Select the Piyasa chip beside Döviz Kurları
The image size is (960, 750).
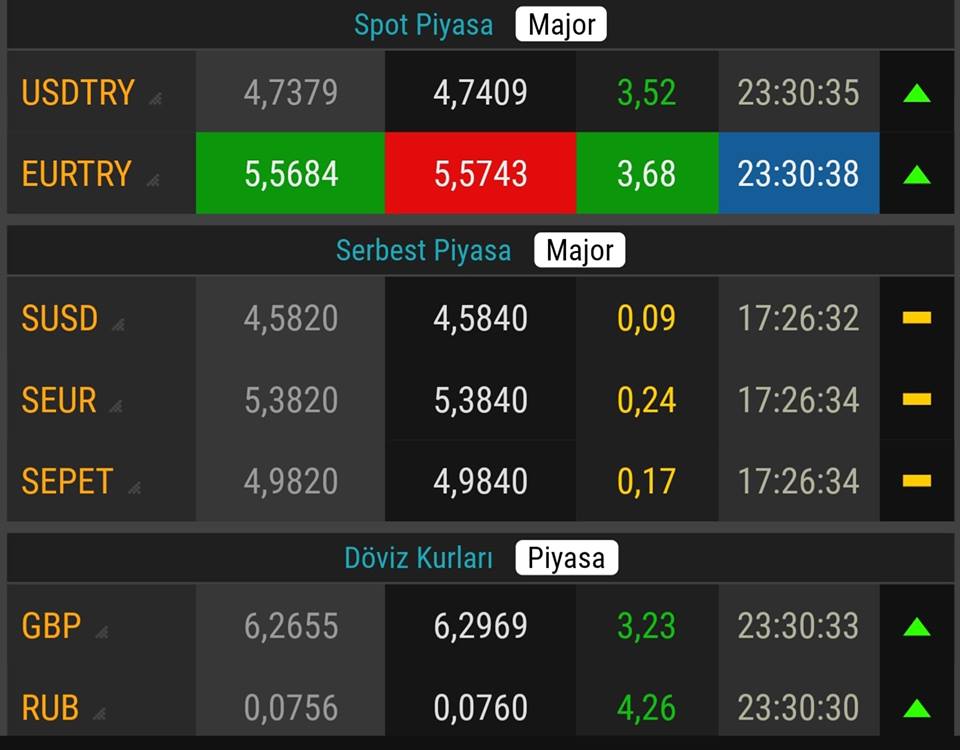[x=566, y=557]
